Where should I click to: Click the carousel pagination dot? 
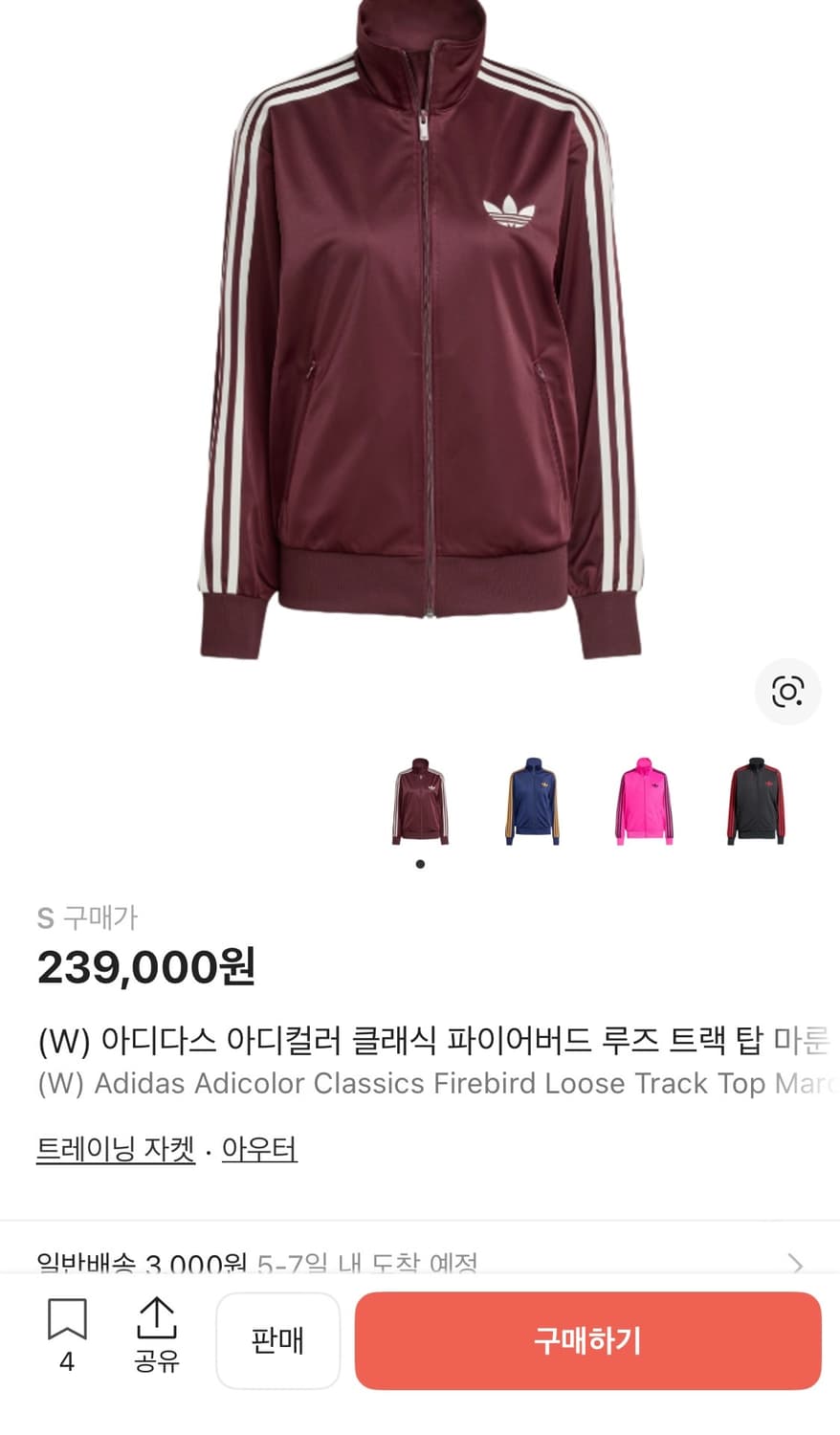click(421, 863)
